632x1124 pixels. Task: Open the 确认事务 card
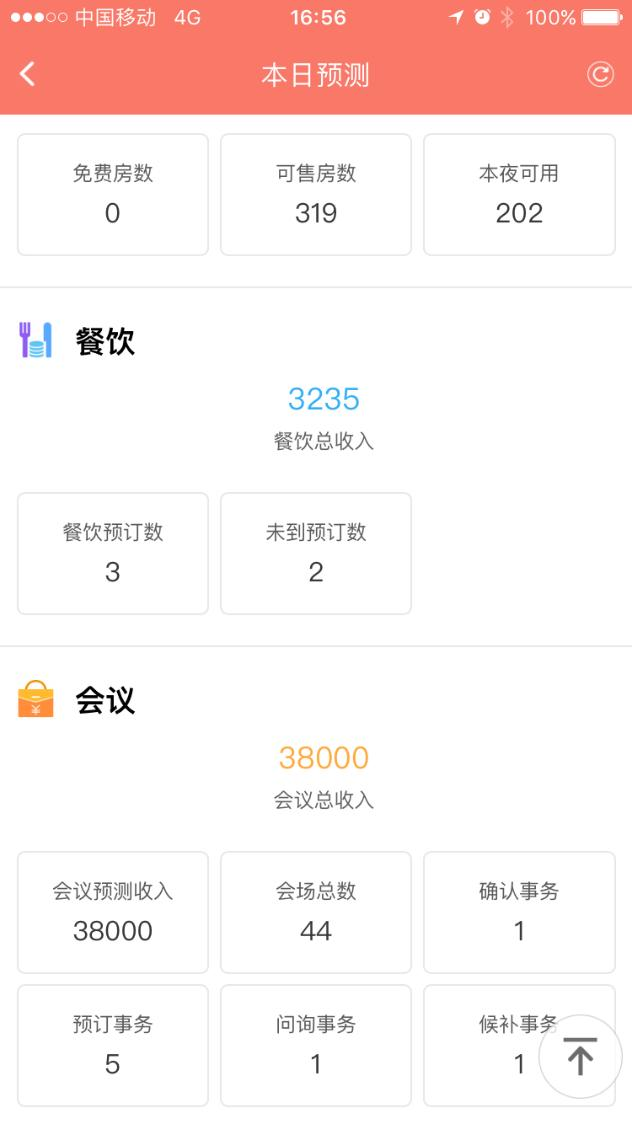[x=520, y=913]
